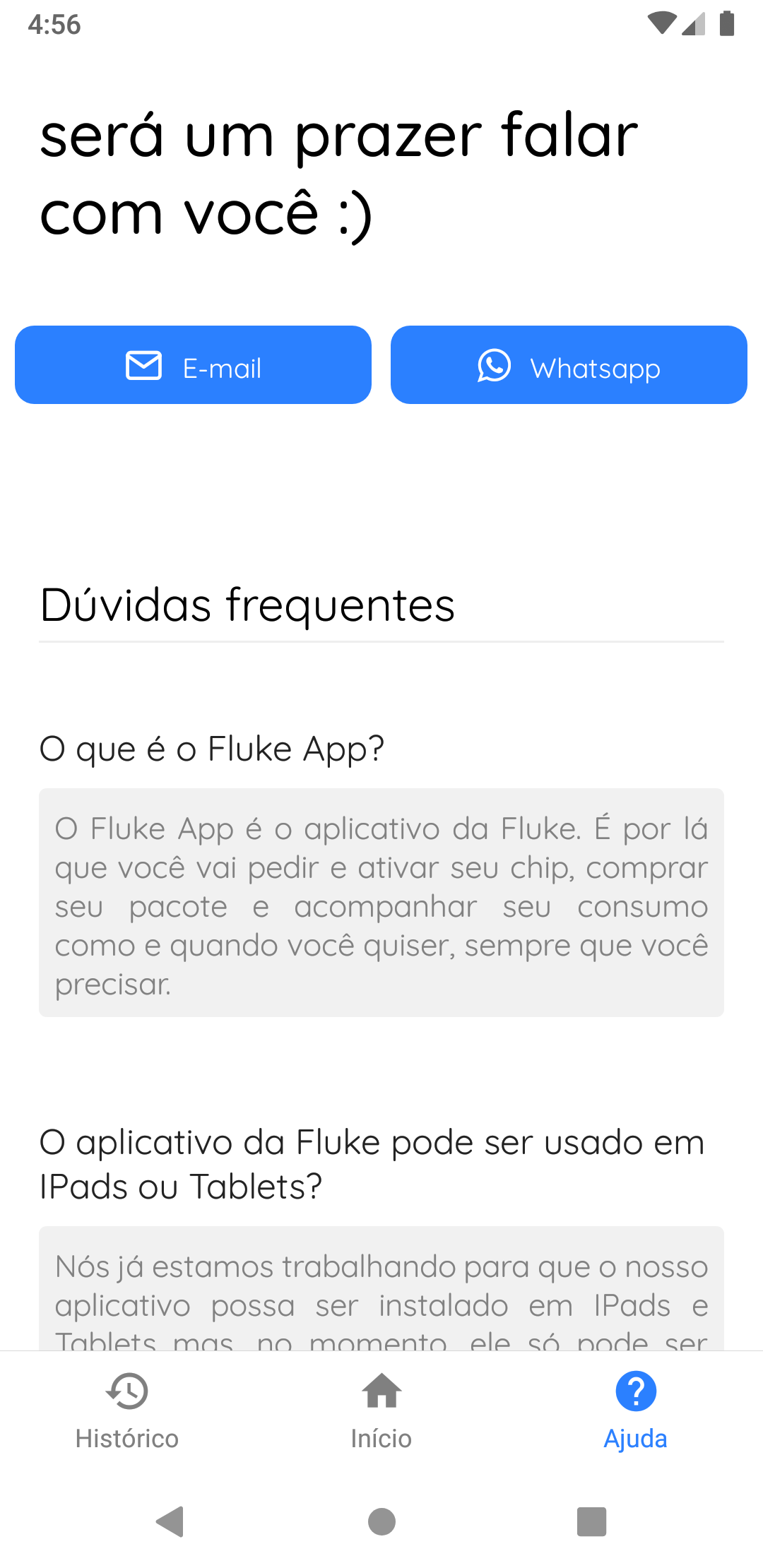Select the Ajuda tab

634,1413
